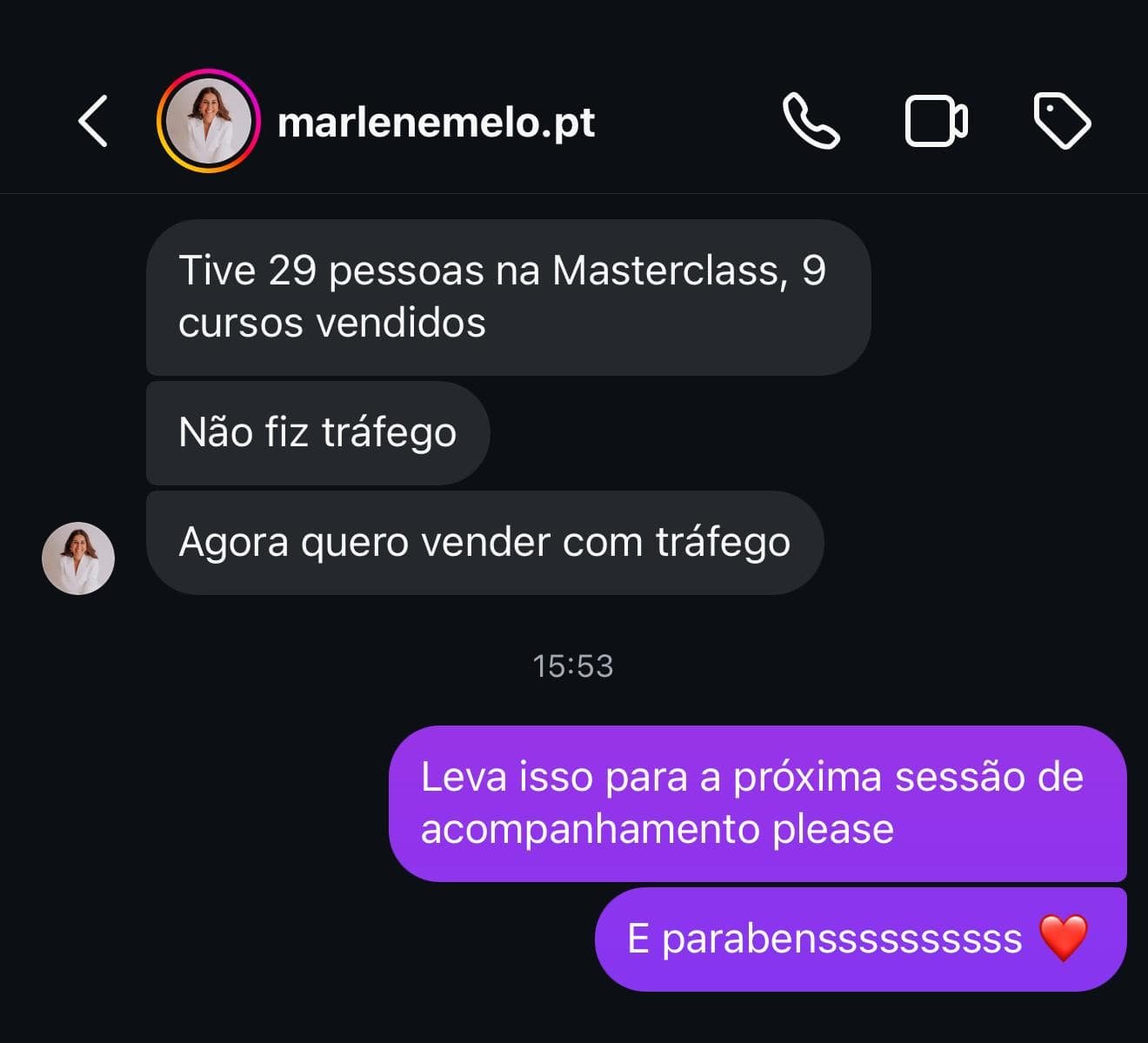Viewport: 1148px width, 1043px height.
Task: Start a voice call with marlenemelo.pt
Action: [x=811, y=121]
